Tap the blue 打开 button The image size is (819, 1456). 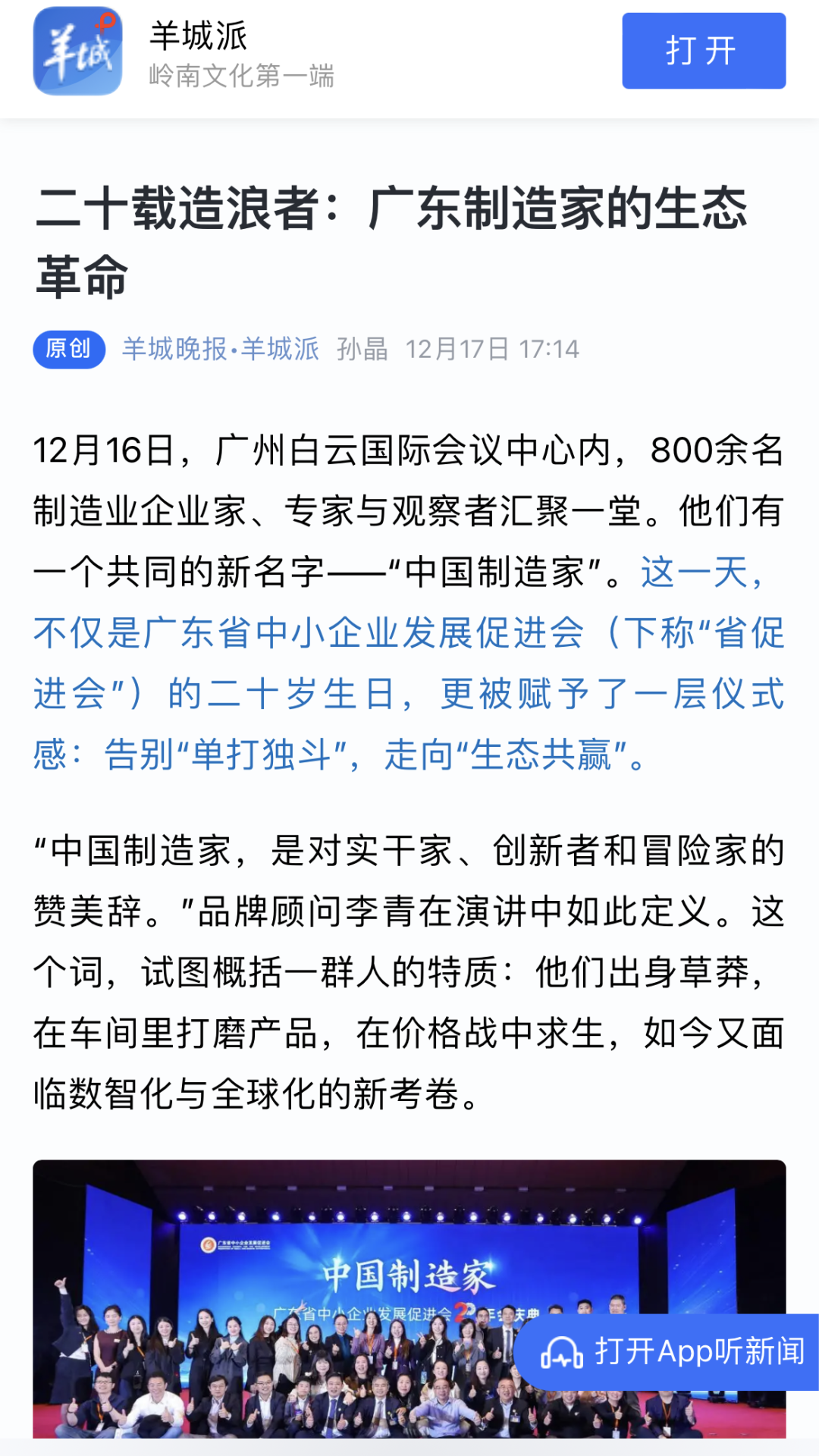click(703, 51)
